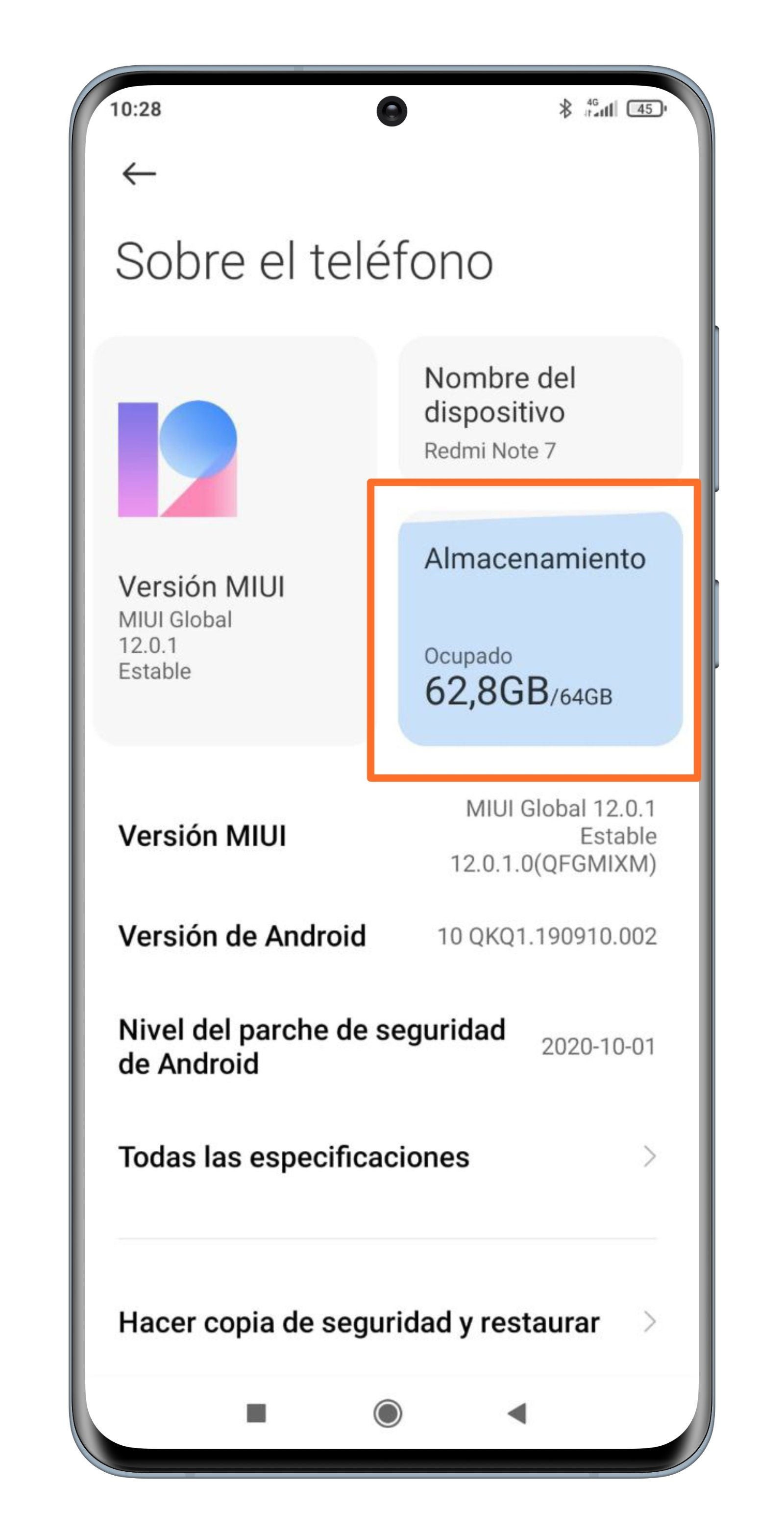Open Hacer copia de seguridad y restaurar

click(387, 1322)
